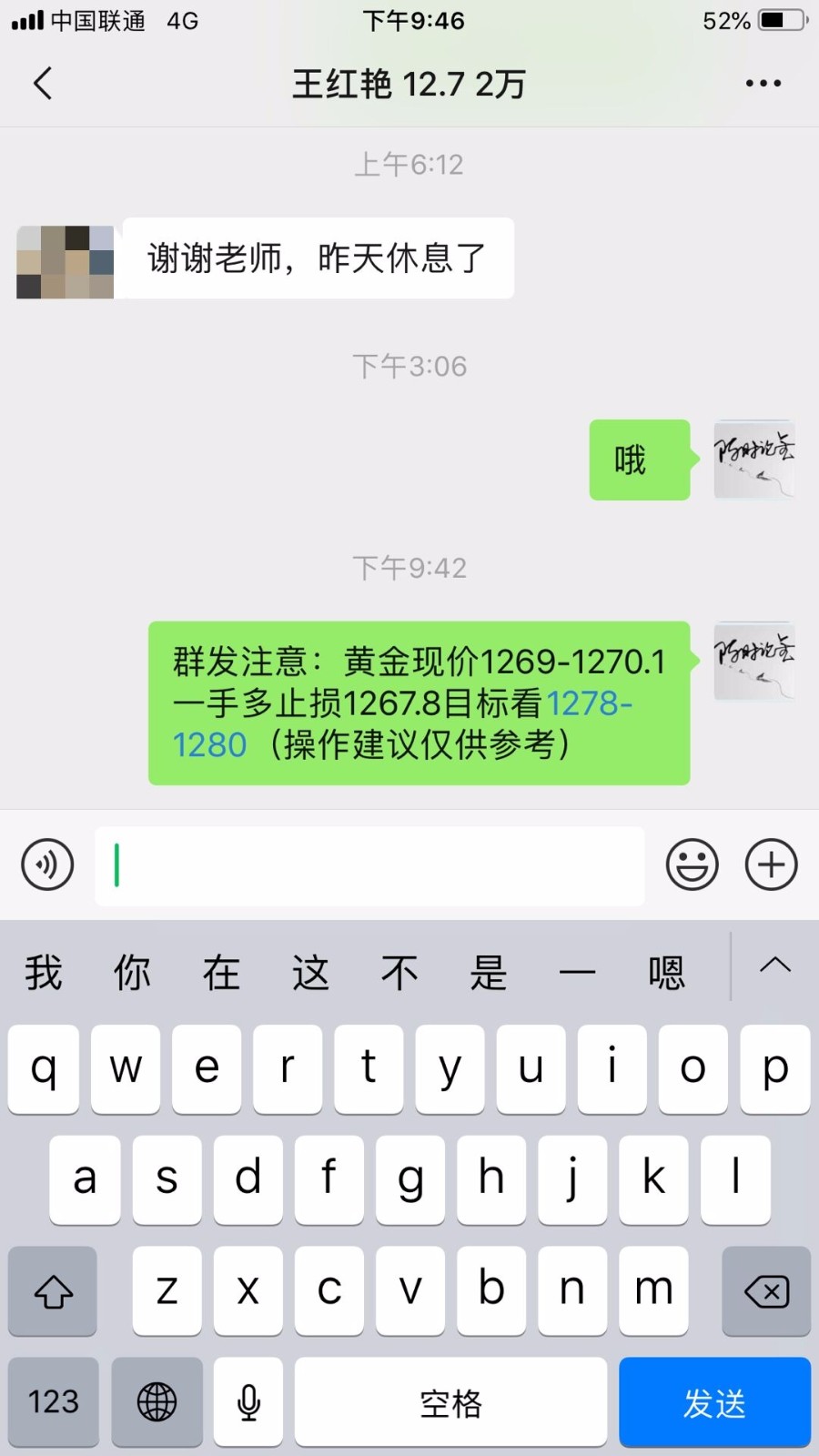The height and width of the screenshot is (1456, 819).
Task: Tap the globe language key
Action: (157, 1402)
